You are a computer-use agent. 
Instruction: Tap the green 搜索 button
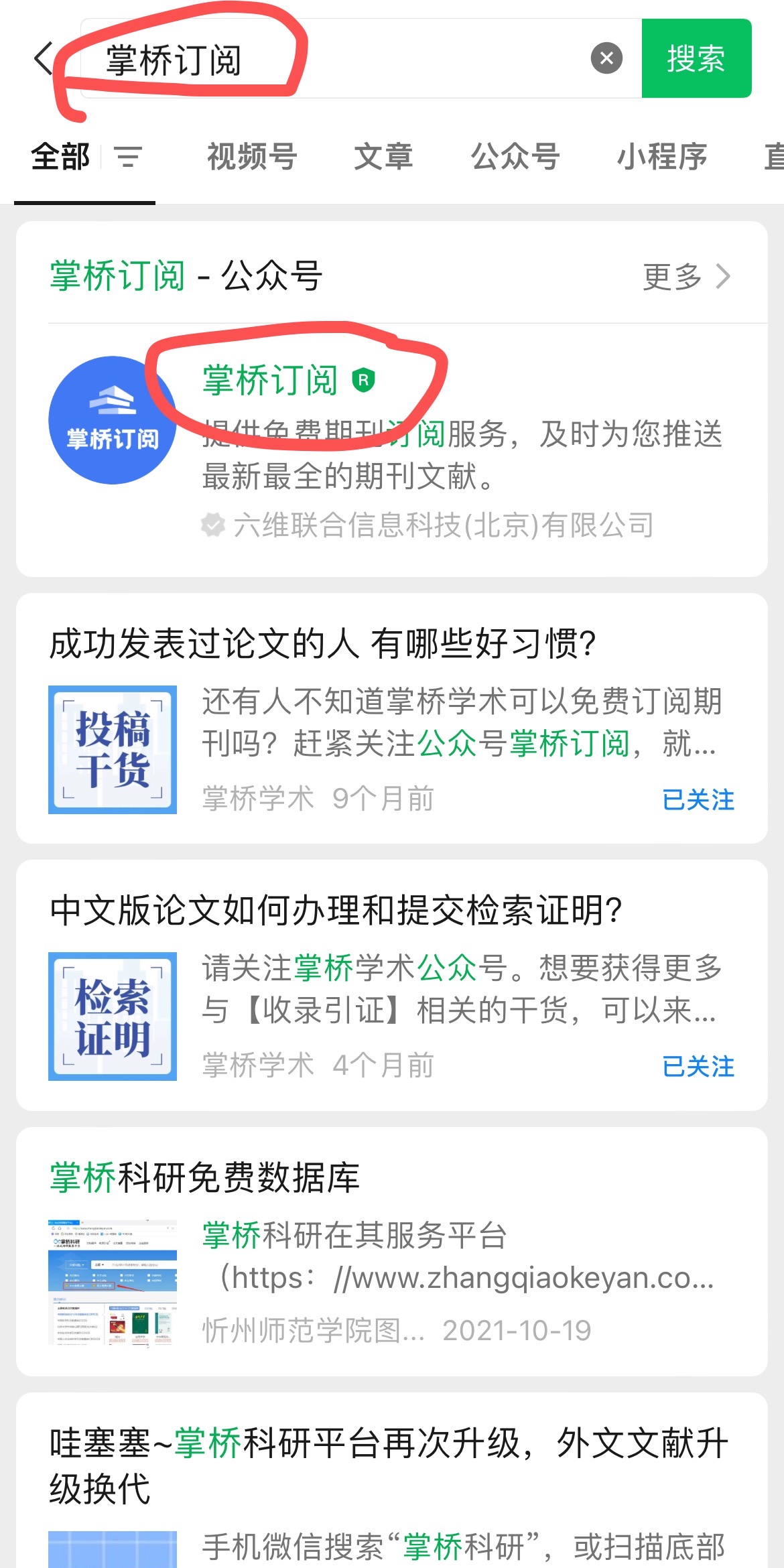coord(696,58)
